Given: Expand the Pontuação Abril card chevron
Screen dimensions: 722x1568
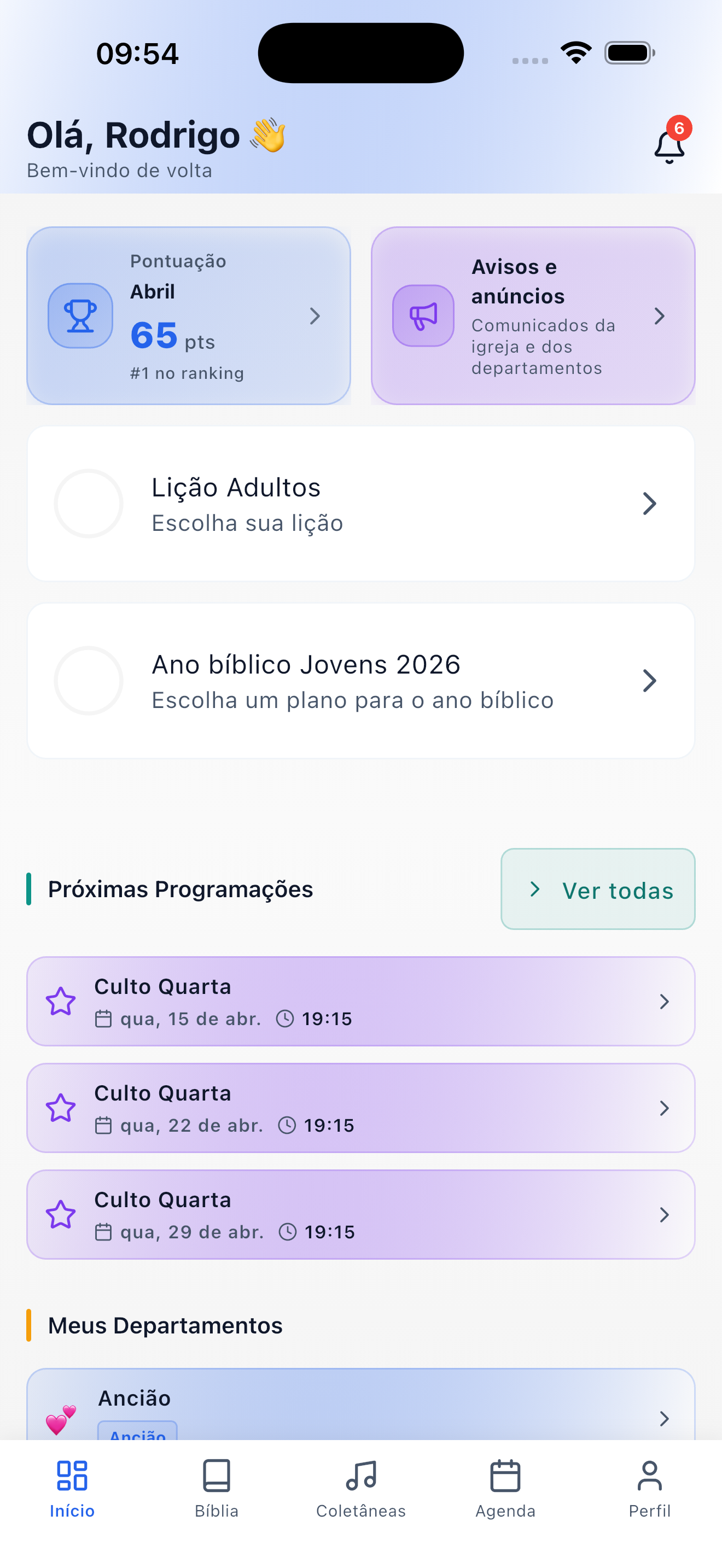Looking at the screenshot, I should click(314, 316).
